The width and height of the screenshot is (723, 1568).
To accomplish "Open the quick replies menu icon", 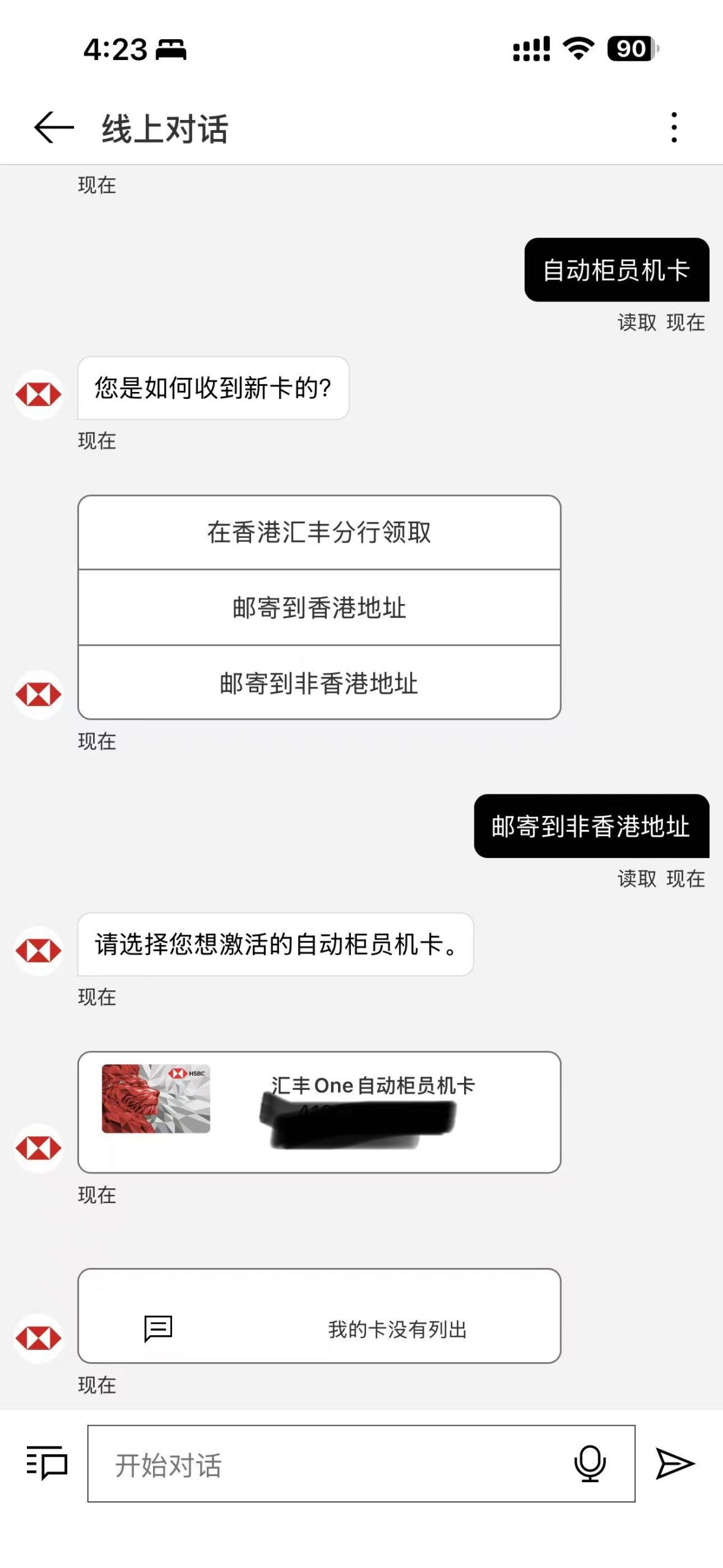I will point(47,1463).
